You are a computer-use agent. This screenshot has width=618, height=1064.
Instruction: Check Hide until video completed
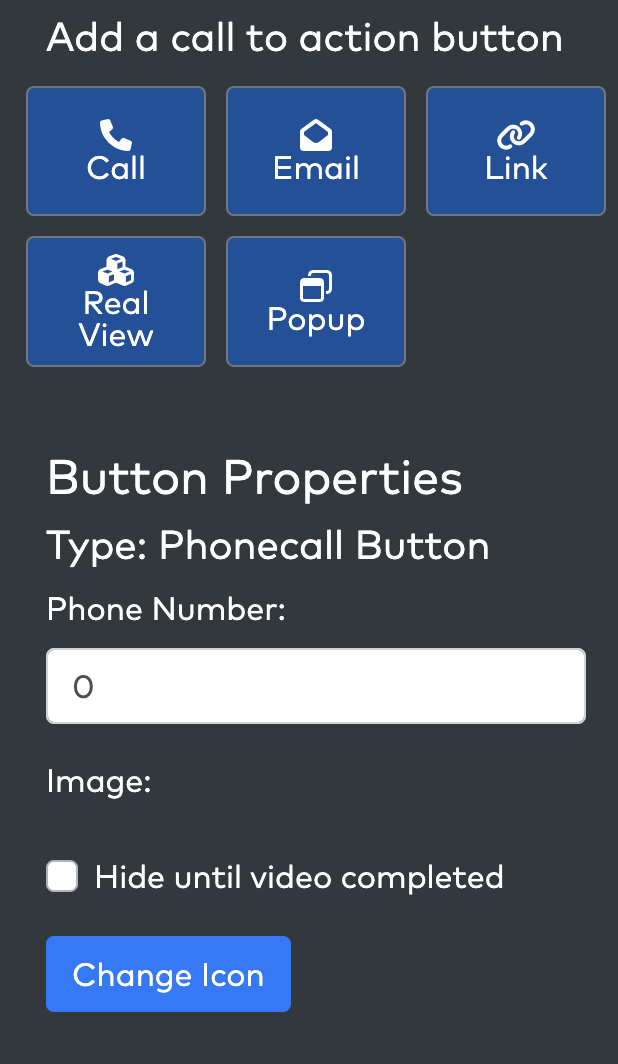(62, 876)
